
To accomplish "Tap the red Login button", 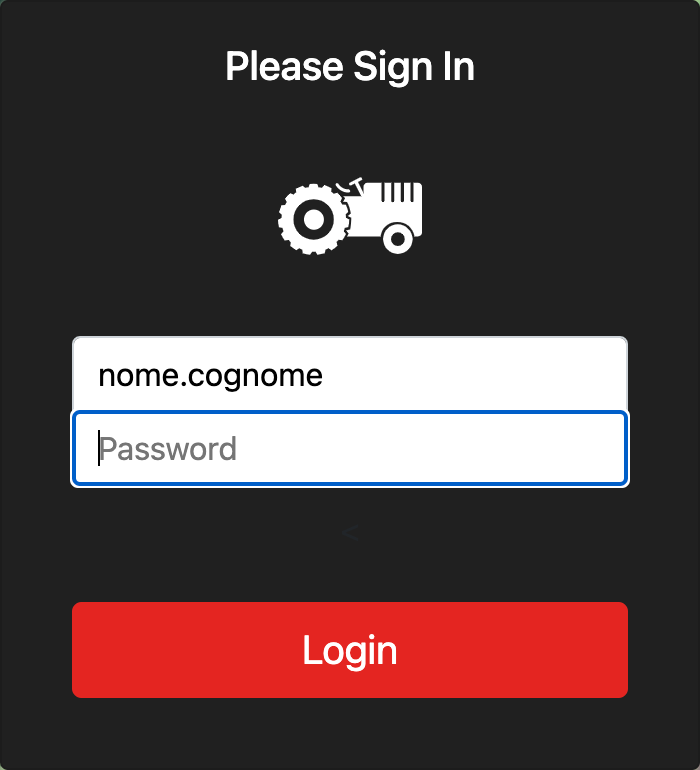I will click(x=349, y=650).
